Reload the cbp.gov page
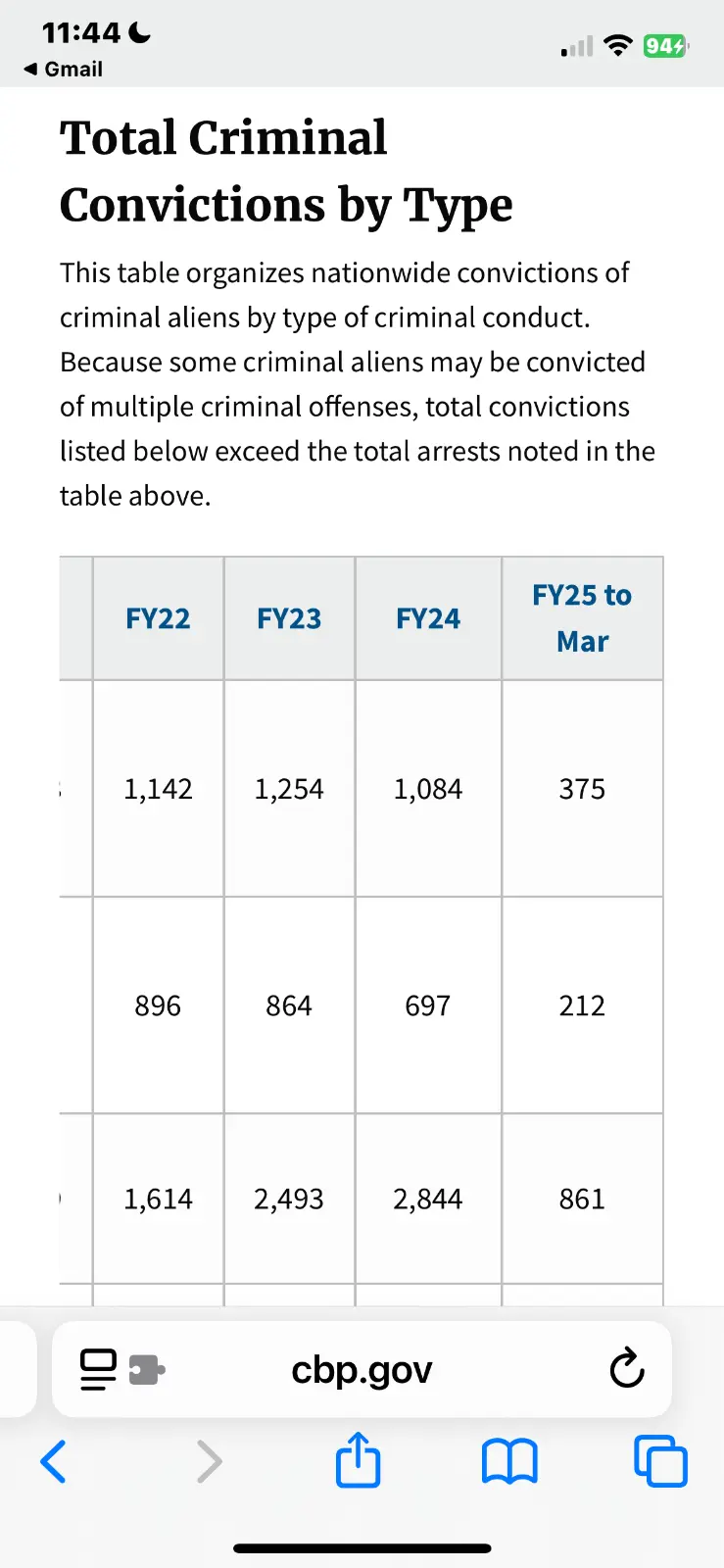 point(626,1369)
